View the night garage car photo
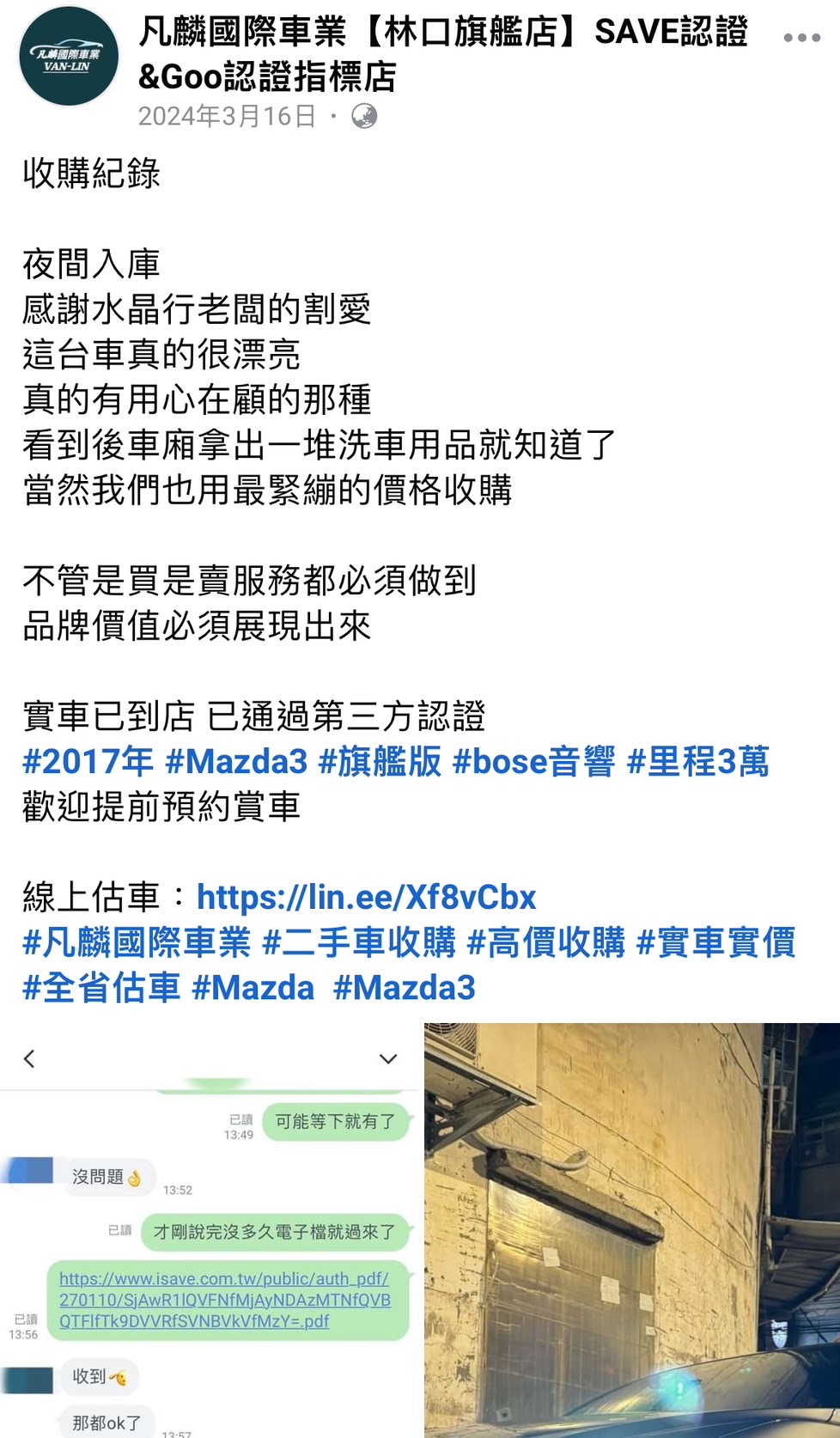840x1438 pixels. (x=632, y=1230)
